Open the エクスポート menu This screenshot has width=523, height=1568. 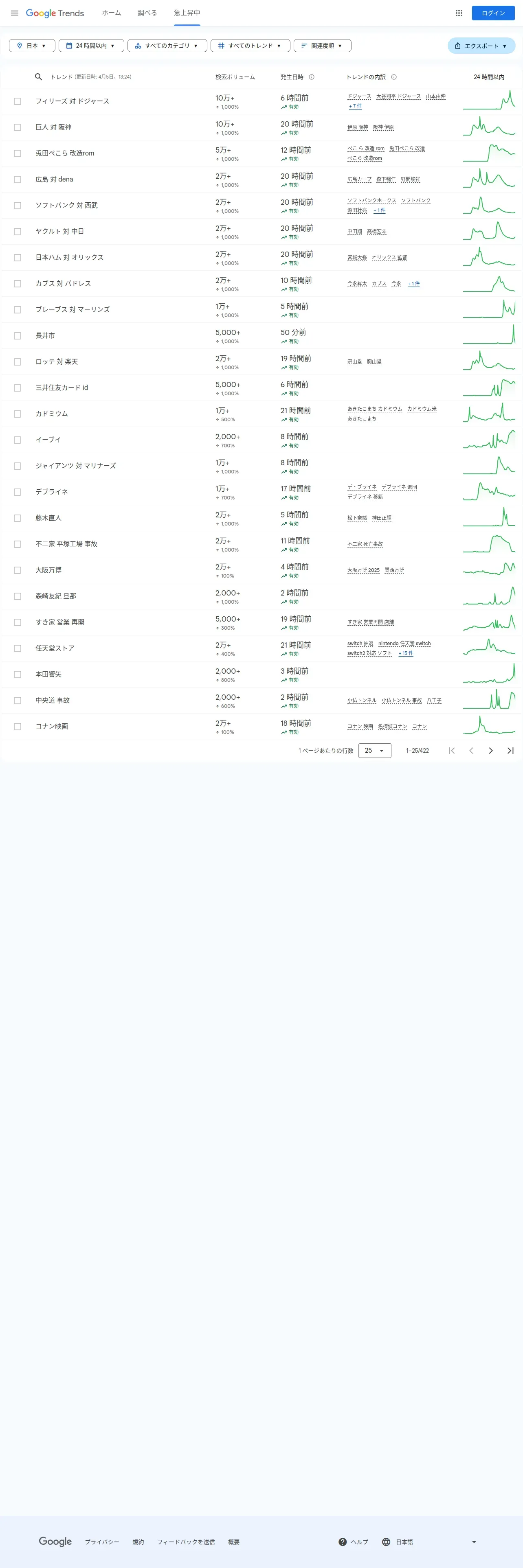[481, 46]
